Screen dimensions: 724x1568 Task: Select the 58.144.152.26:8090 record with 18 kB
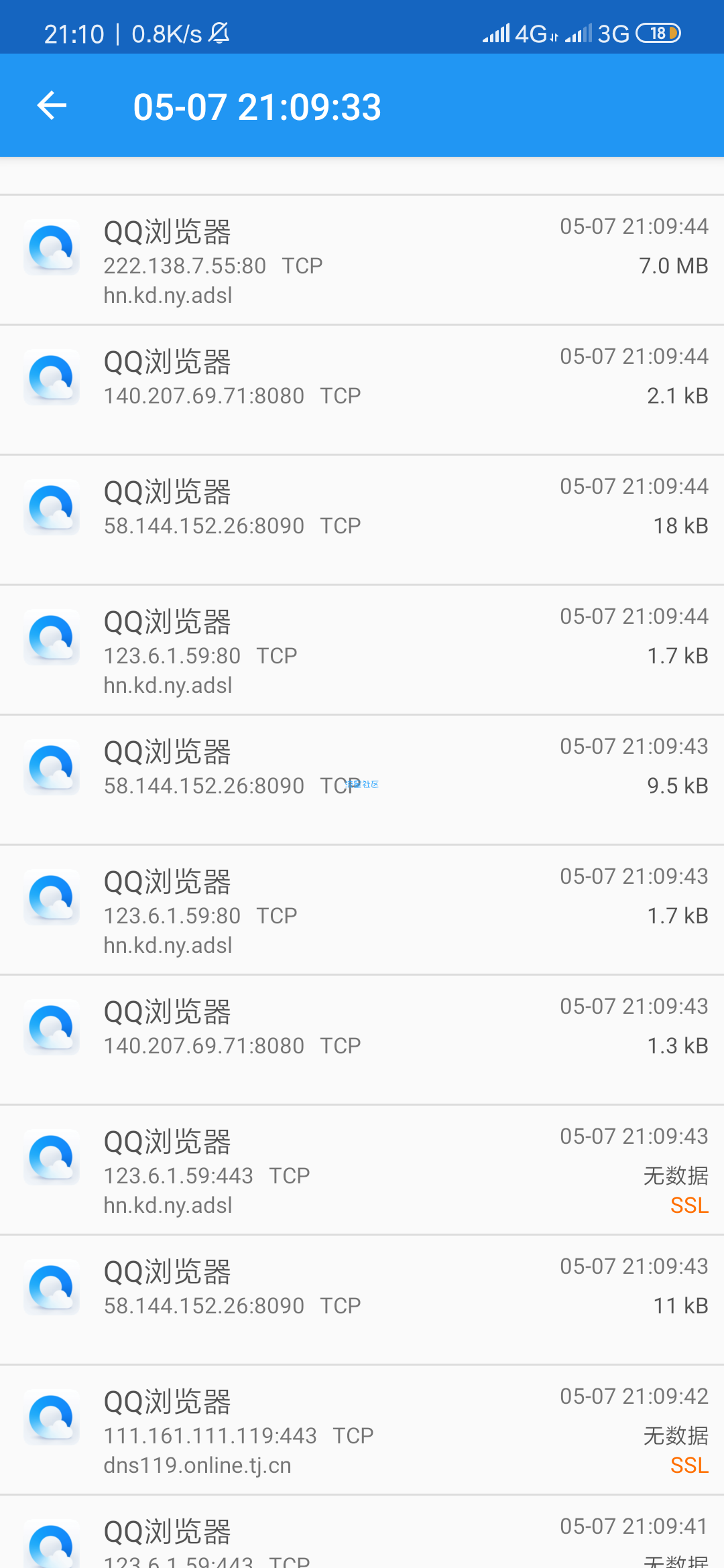pyautogui.click(x=362, y=521)
